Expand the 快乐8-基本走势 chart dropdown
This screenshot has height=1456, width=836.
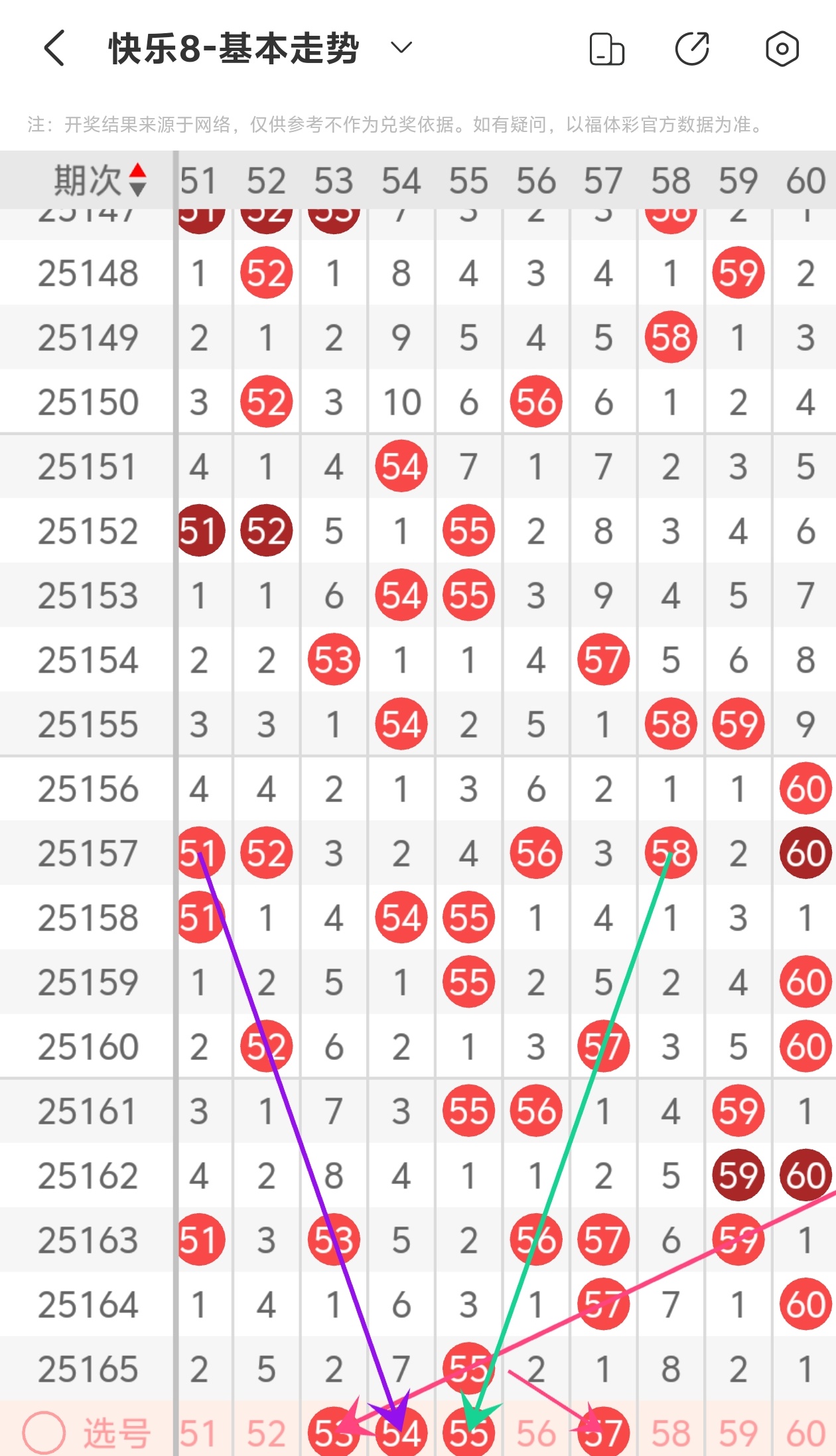pos(401,48)
